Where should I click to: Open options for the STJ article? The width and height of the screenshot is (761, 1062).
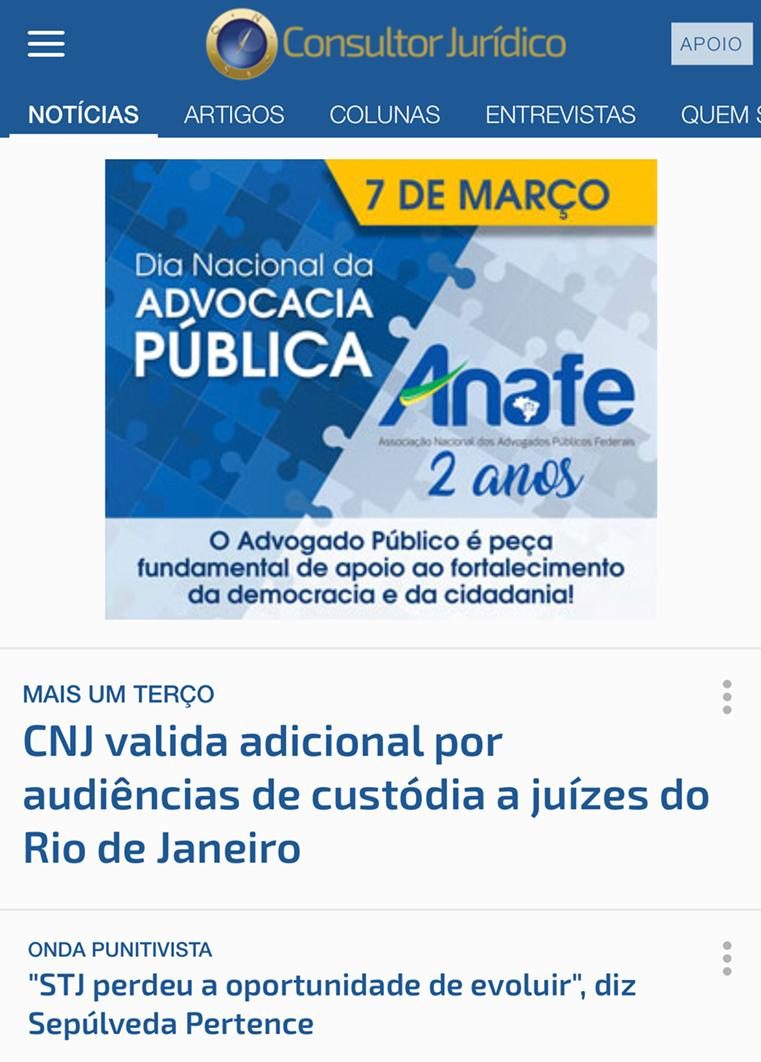(x=727, y=958)
